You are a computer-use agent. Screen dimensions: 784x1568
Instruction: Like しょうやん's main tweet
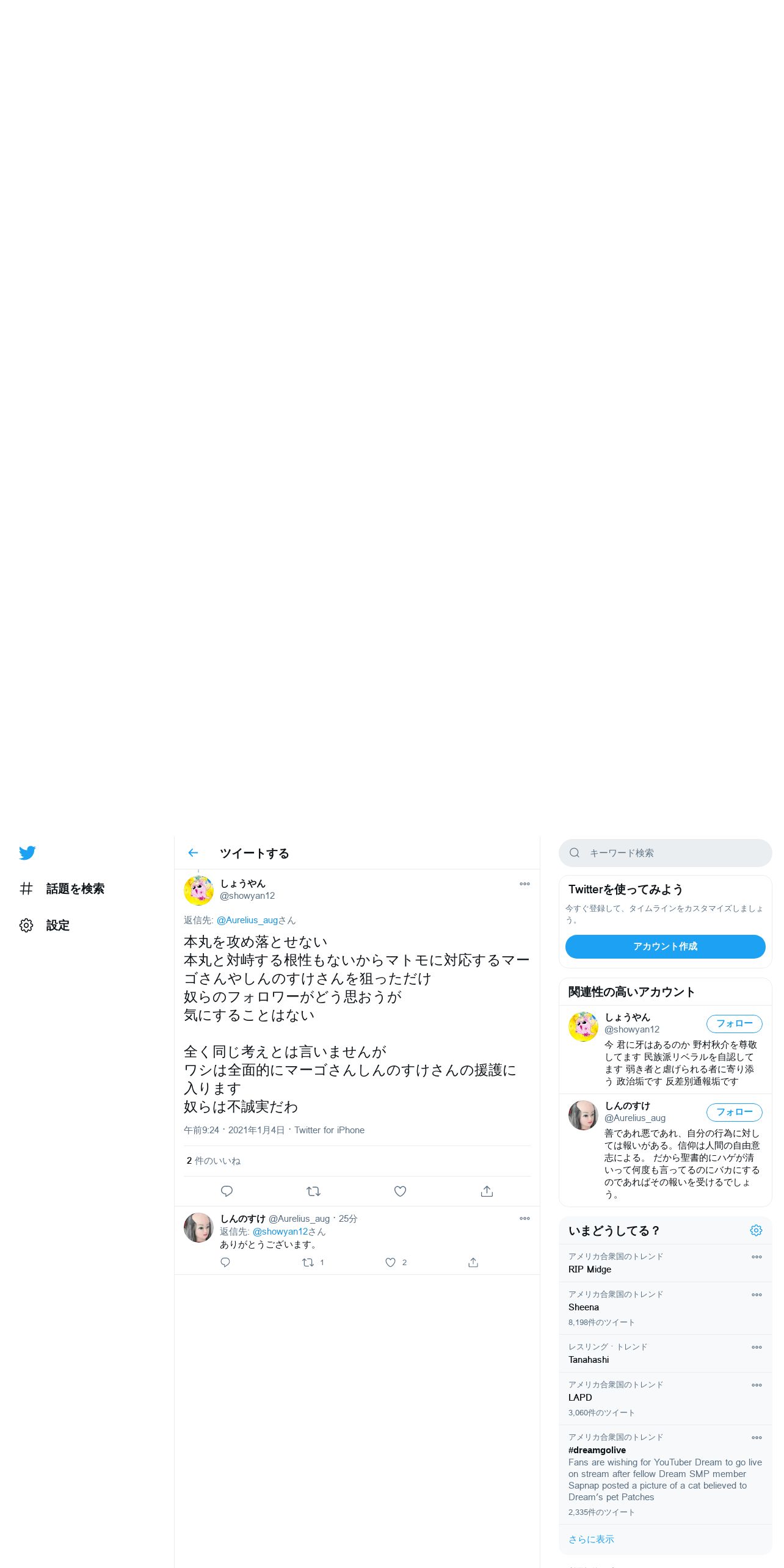pyautogui.click(x=400, y=1191)
